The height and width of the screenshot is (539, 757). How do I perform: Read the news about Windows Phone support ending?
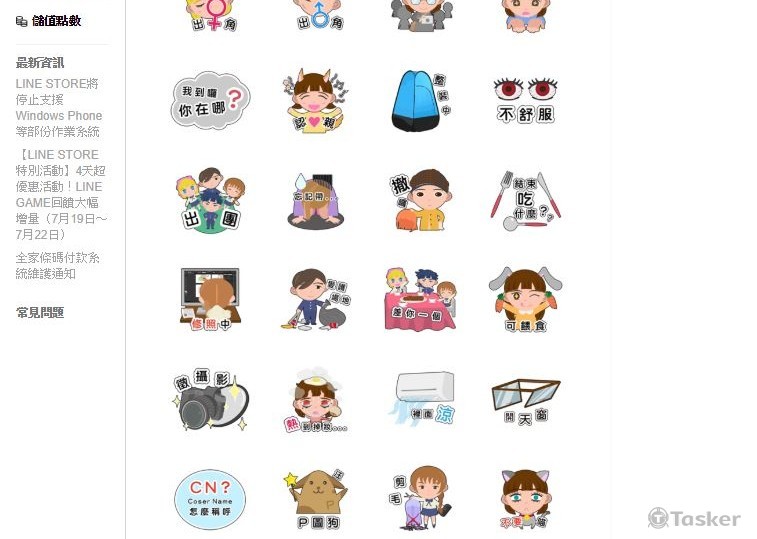tap(59, 108)
